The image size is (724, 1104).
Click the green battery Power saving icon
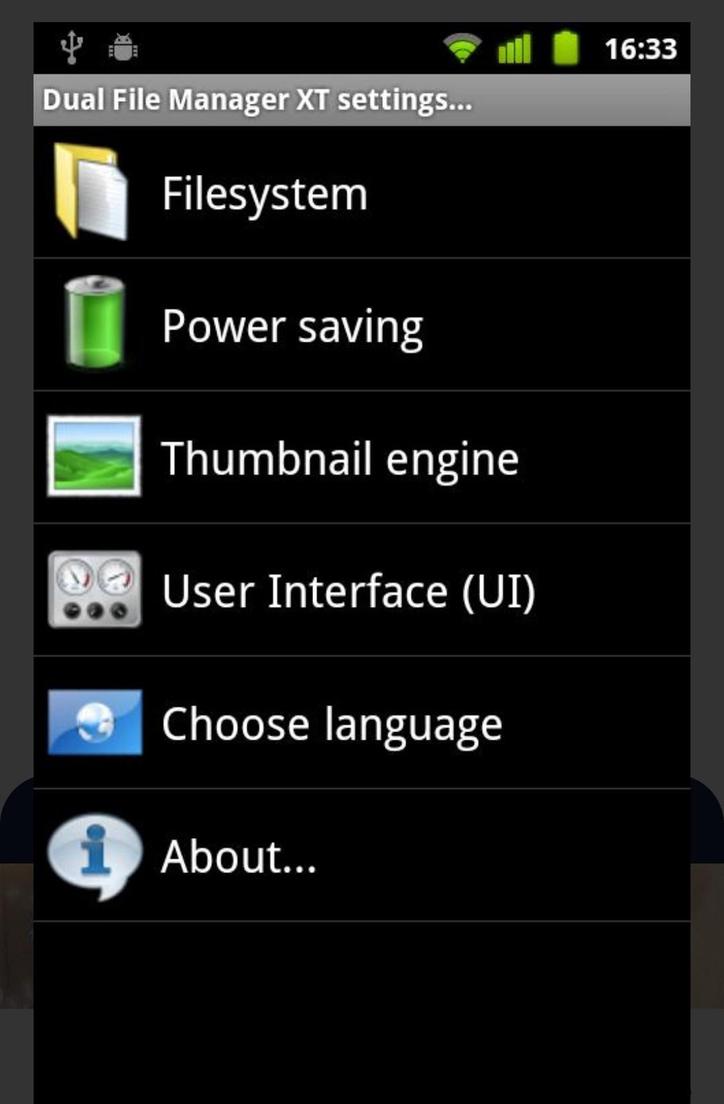pos(93,323)
